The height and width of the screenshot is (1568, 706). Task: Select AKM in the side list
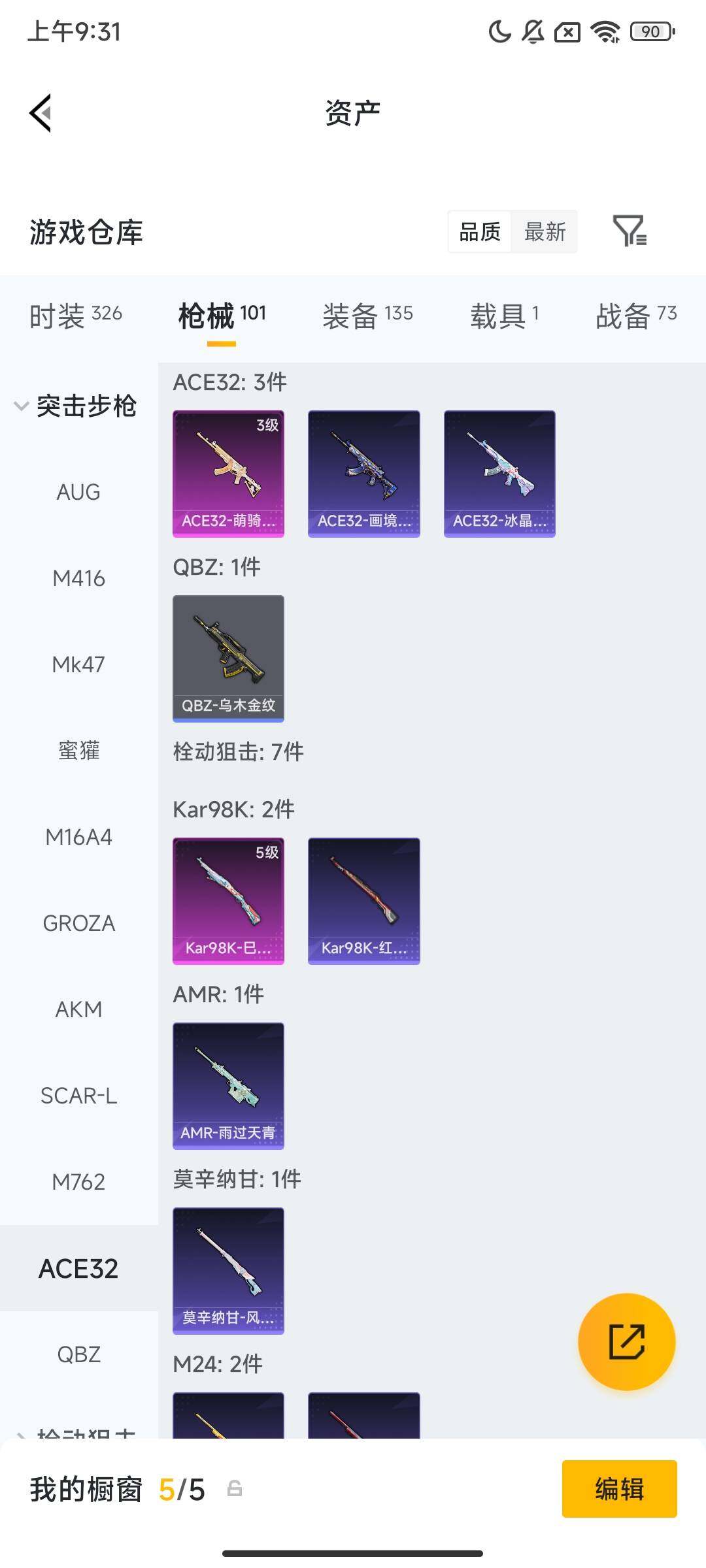click(x=78, y=1009)
